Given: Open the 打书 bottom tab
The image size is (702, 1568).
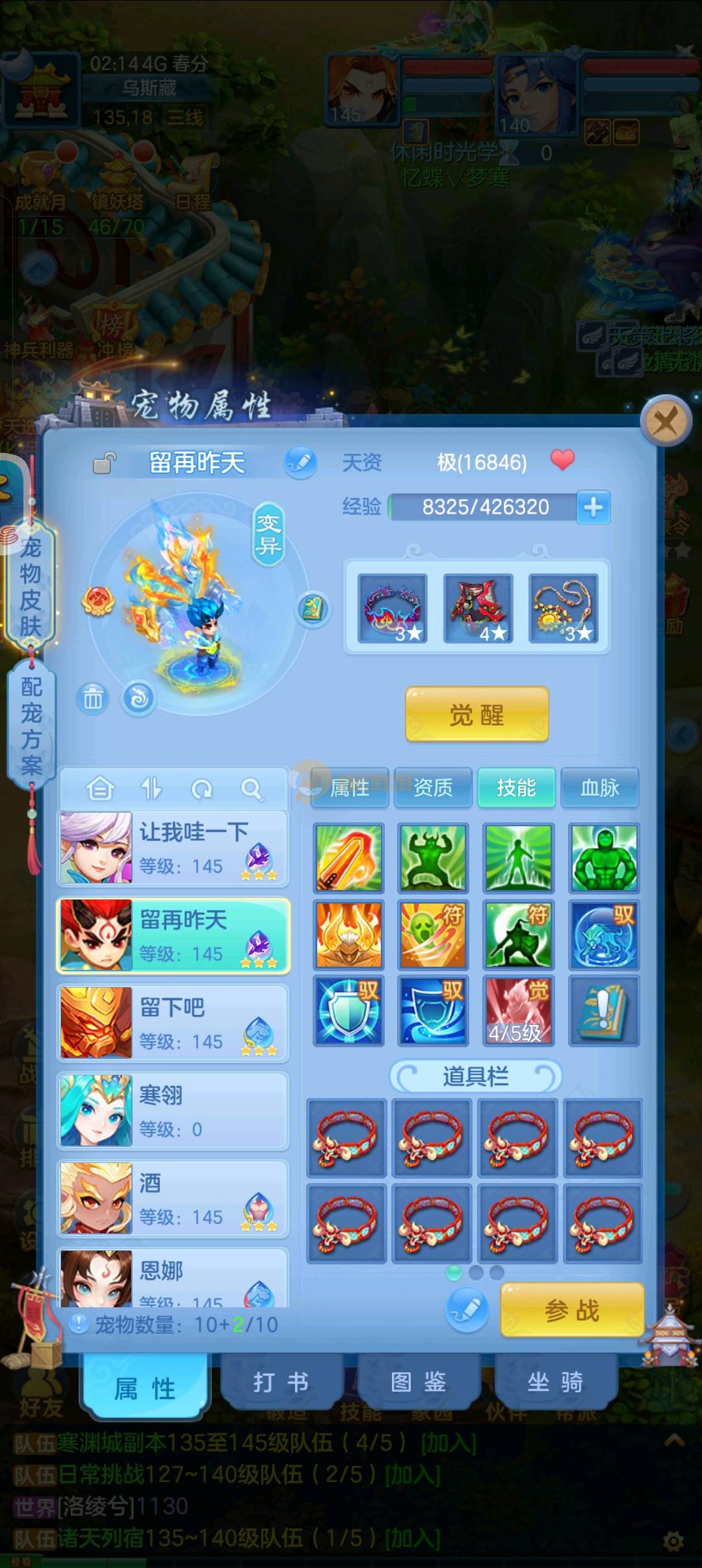Looking at the screenshot, I should (x=281, y=1383).
